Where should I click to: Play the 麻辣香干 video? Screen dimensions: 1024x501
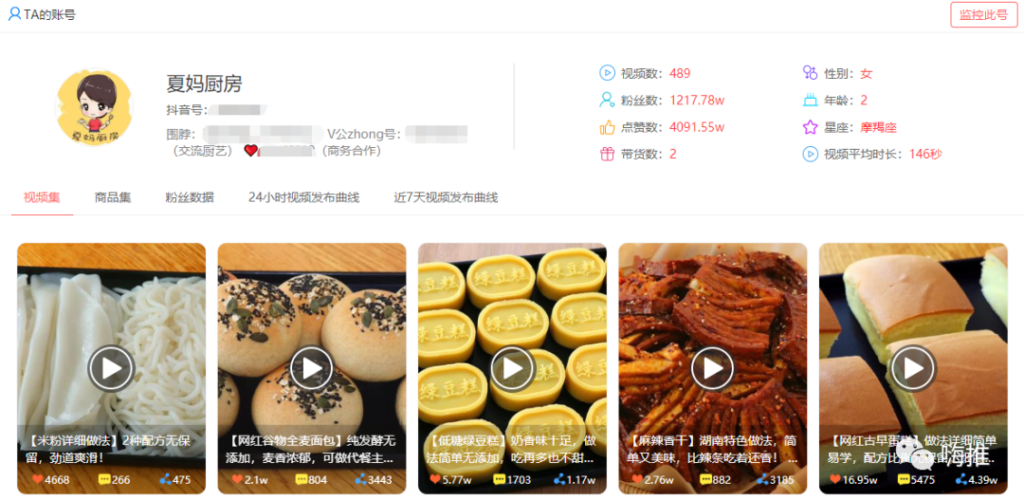[x=712, y=368]
